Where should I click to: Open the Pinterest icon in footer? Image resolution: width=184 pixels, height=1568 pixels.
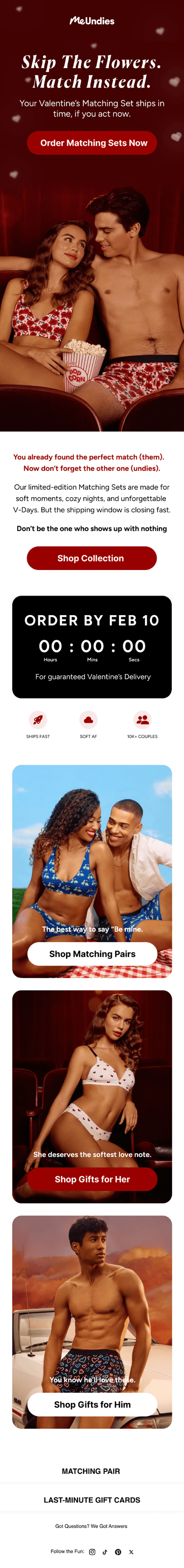click(x=118, y=1551)
